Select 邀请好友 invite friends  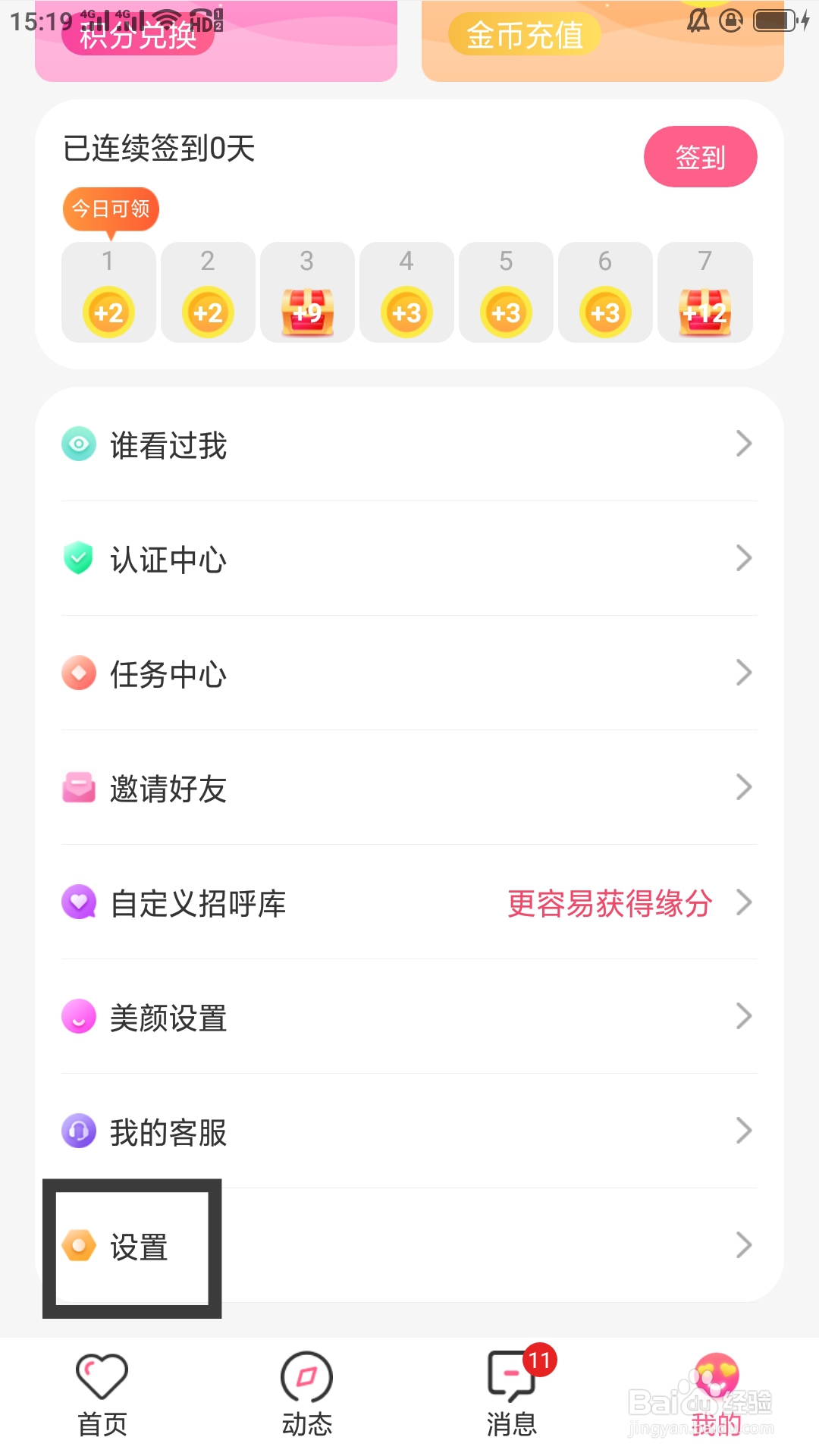point(409,789)
